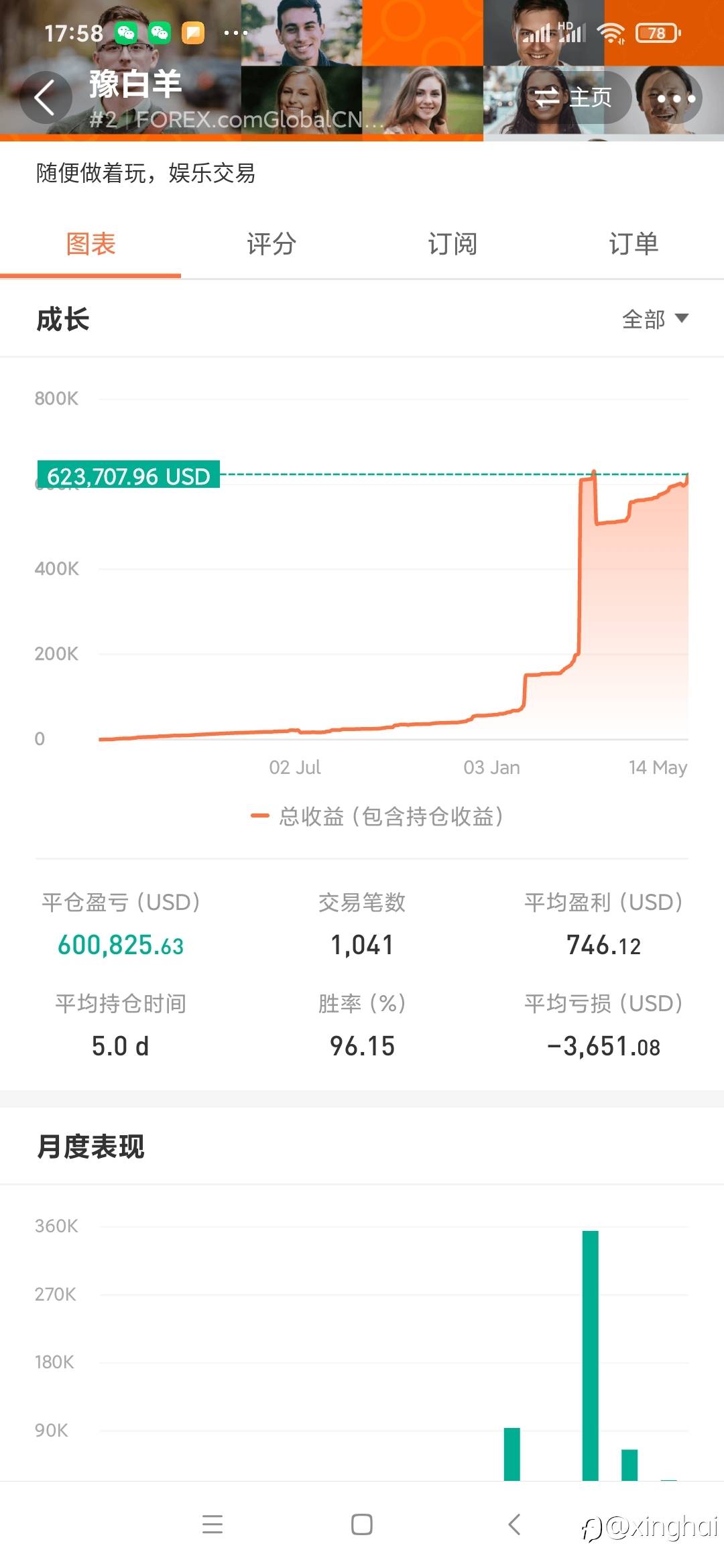
Task: Open the 订单 tab
Action: point(632,245)
